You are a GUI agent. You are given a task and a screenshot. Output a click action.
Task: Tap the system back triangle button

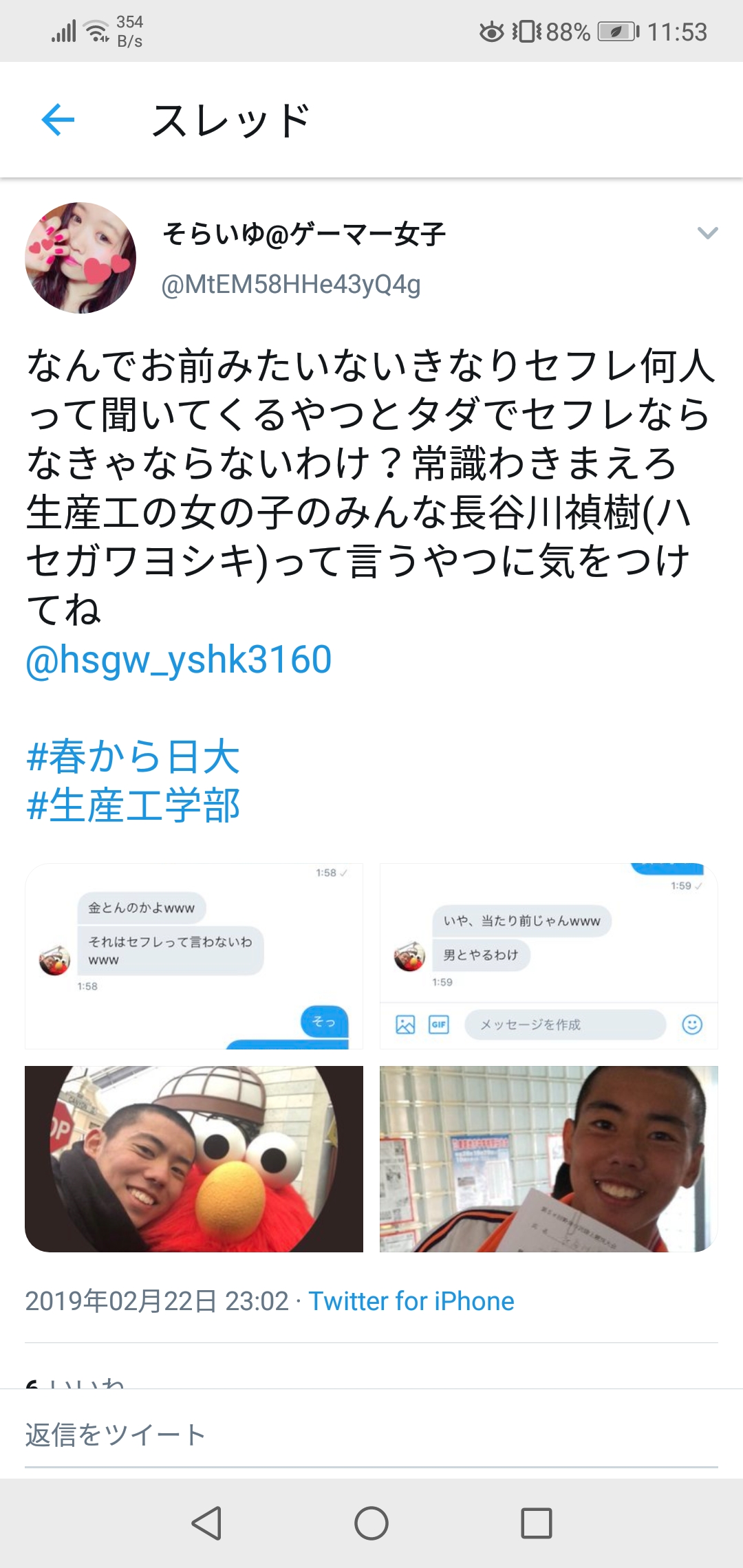coord(206,1523)
